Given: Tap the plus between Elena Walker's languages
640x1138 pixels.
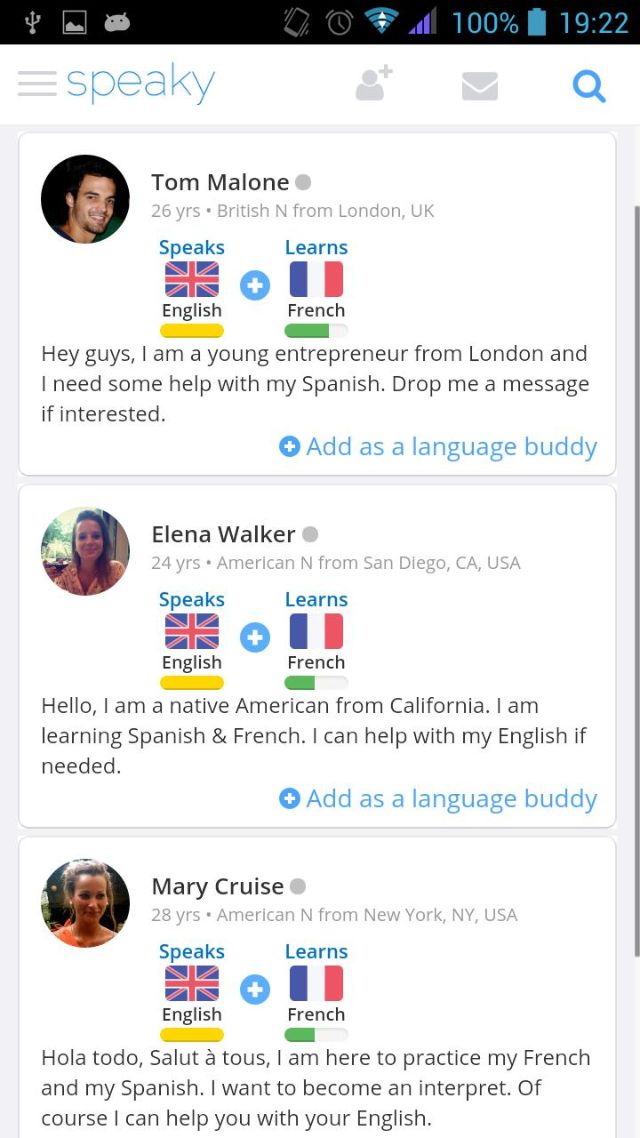Looking at the screenshot, I should [255, 637].
